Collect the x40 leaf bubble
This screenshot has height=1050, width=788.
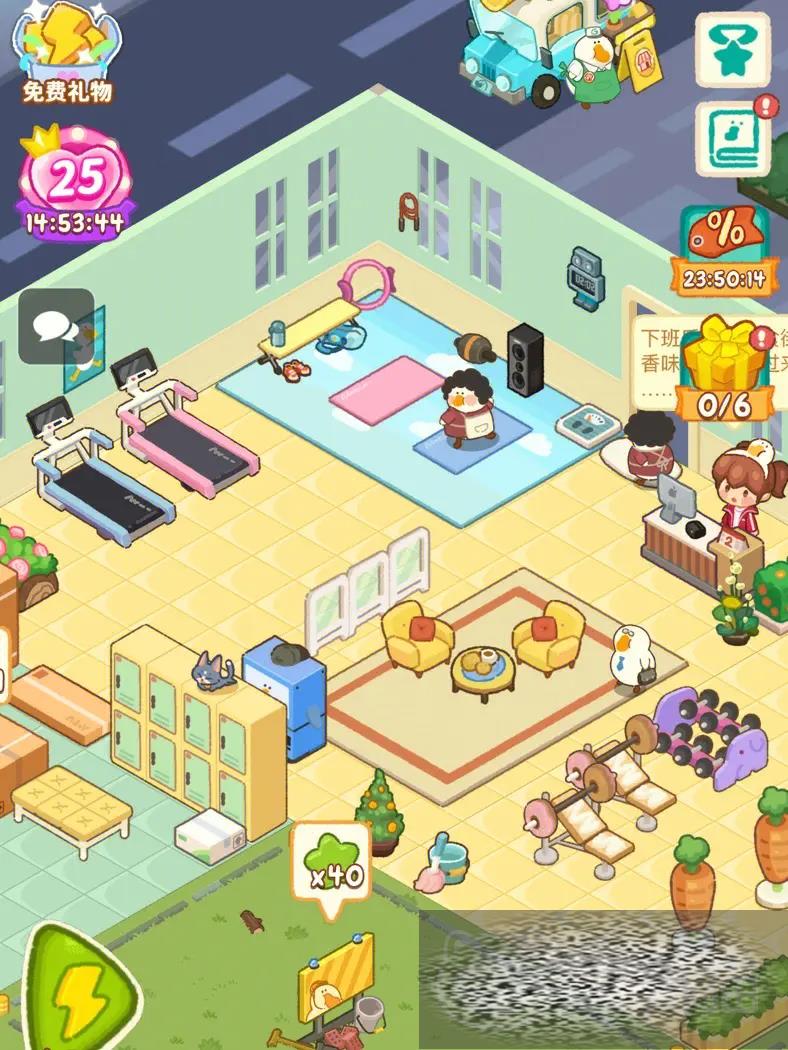click(x=331, y=865)
